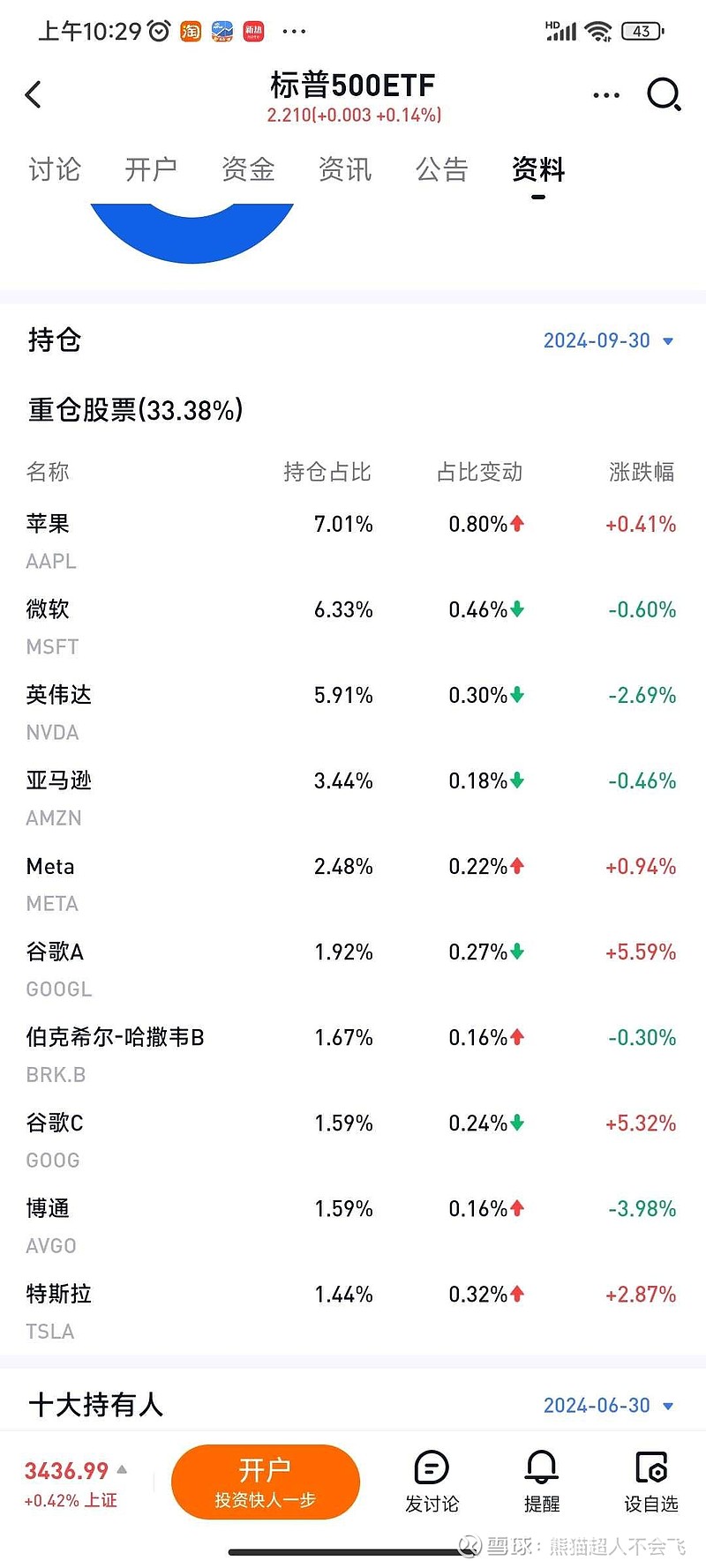Viewport: 706px width, 1568px height.
Task: Switch to the 公告 tab
Action: (441, 168)
